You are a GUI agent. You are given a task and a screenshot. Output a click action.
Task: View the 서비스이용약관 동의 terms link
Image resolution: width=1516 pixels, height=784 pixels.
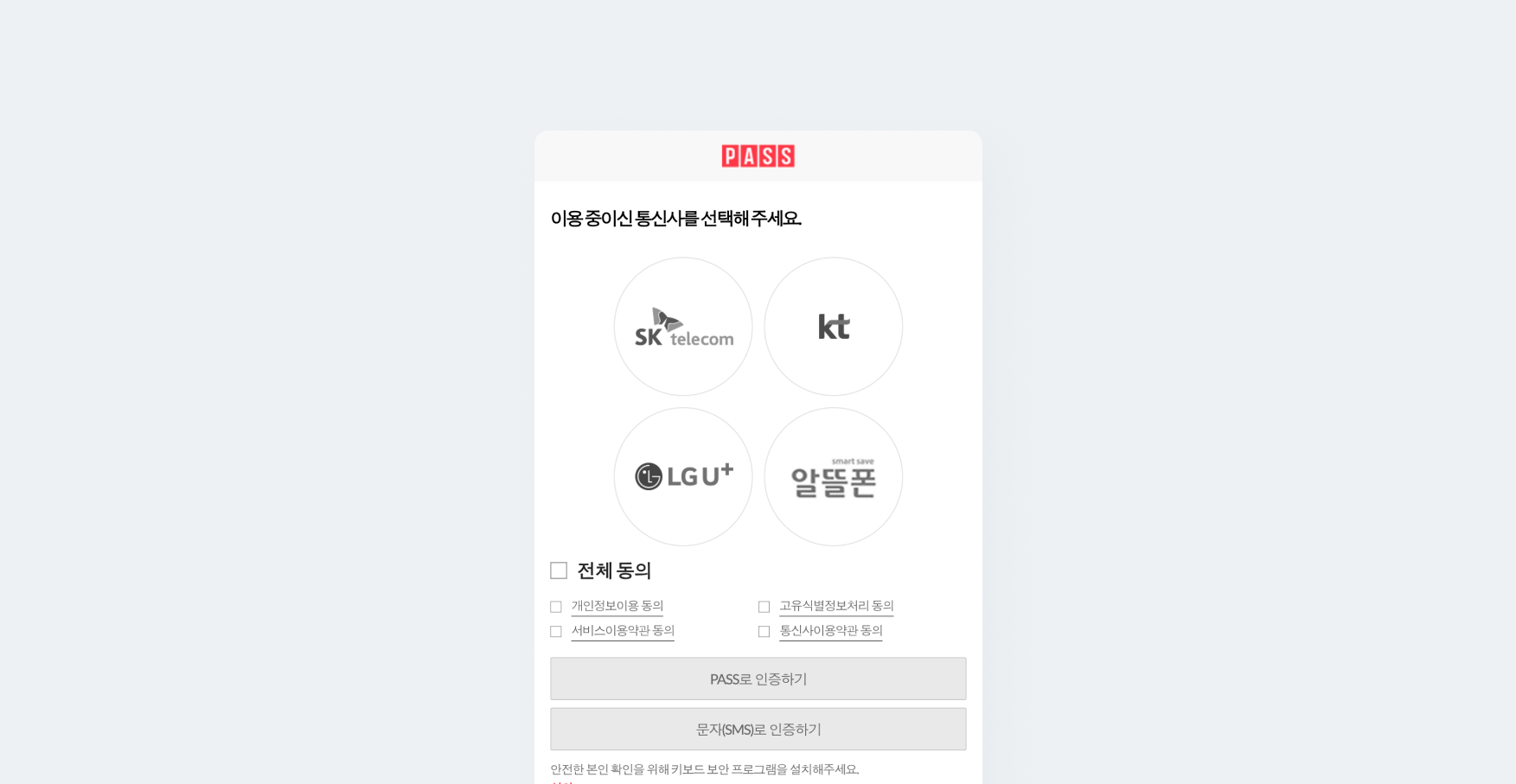coord(623,631)
